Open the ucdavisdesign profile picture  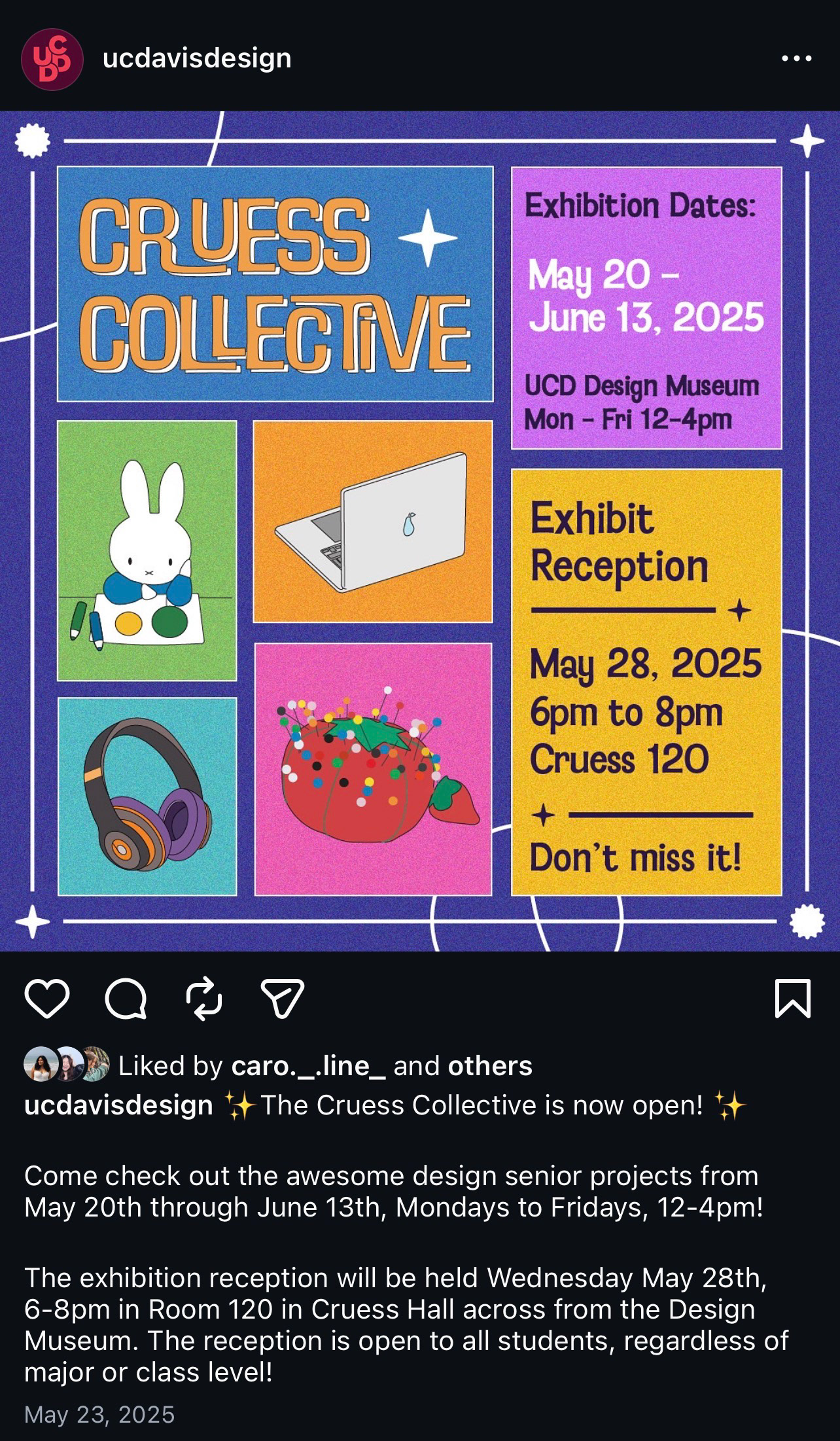(52, 59)
